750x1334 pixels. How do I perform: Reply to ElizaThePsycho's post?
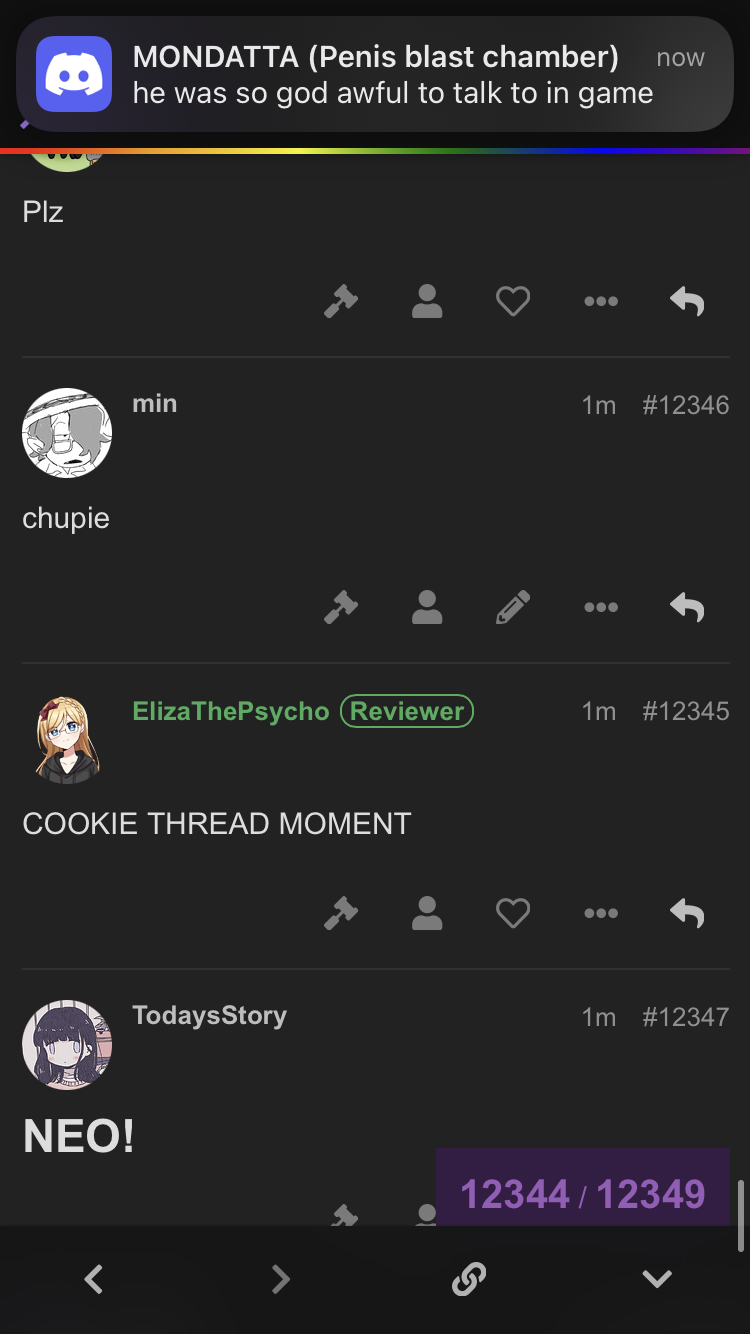(687, 913)
